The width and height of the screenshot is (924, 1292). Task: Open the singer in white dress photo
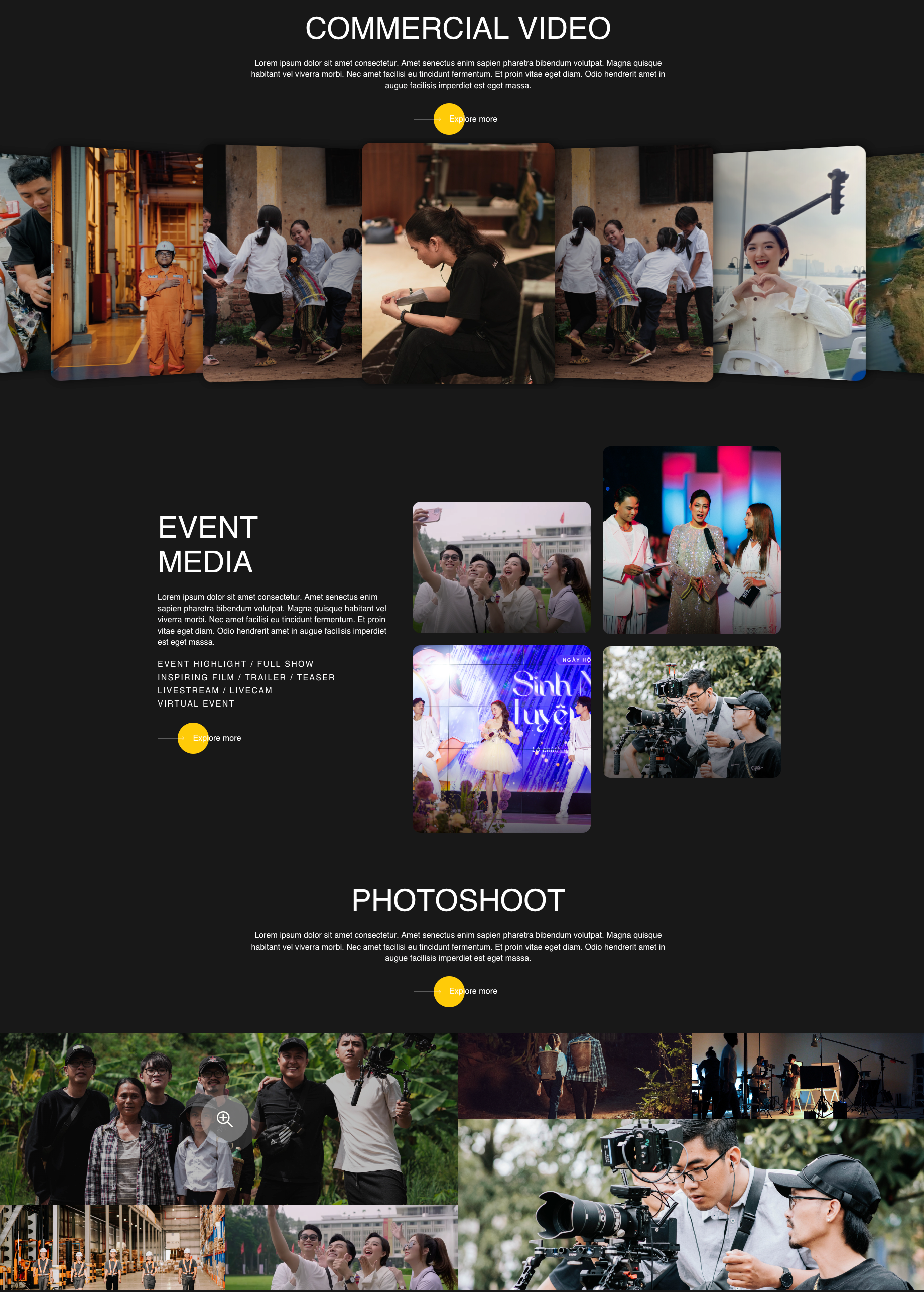click(x=501, y=738)
